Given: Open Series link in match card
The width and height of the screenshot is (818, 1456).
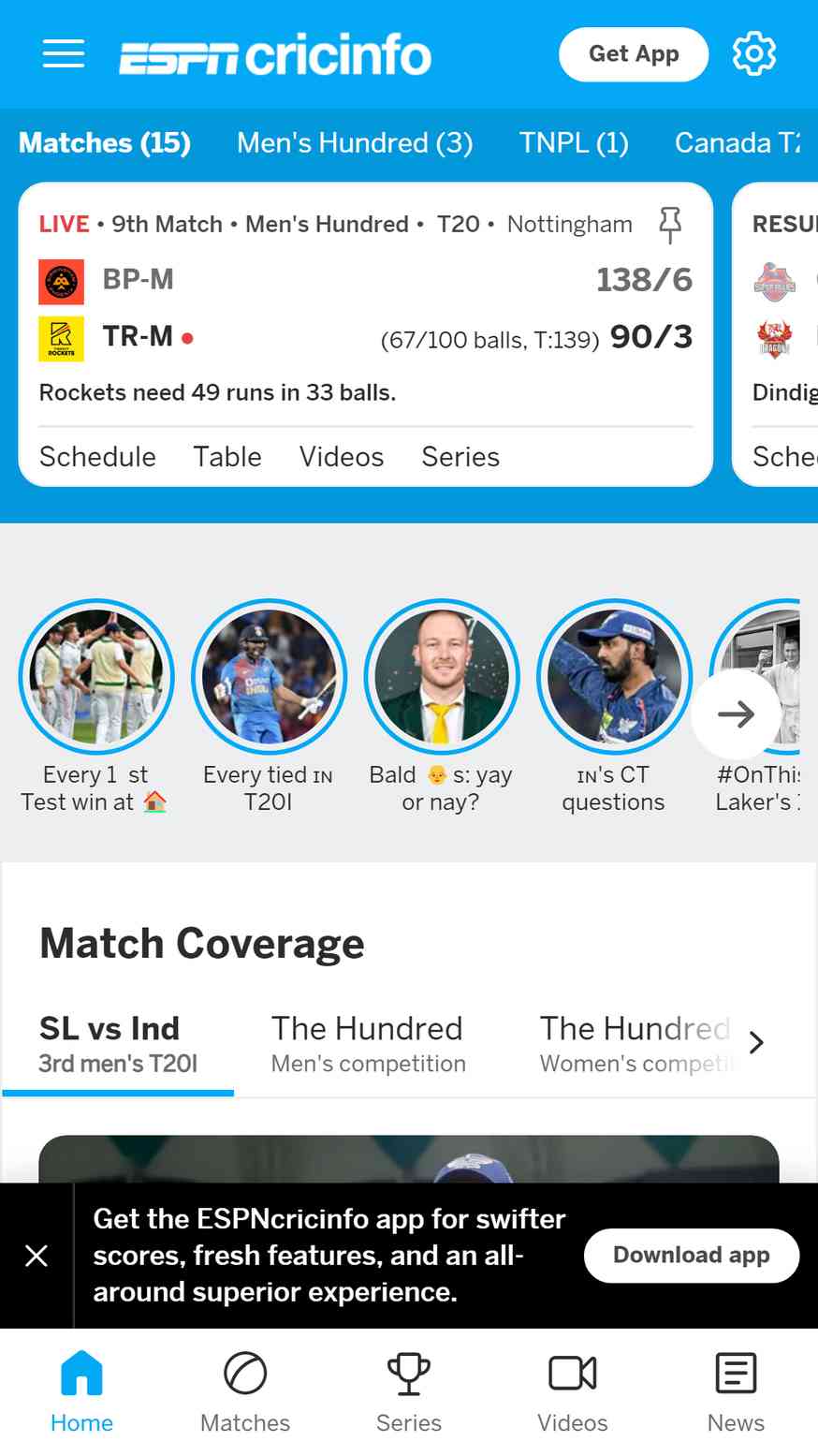Looking at the screenshot, I should (460, 457).
